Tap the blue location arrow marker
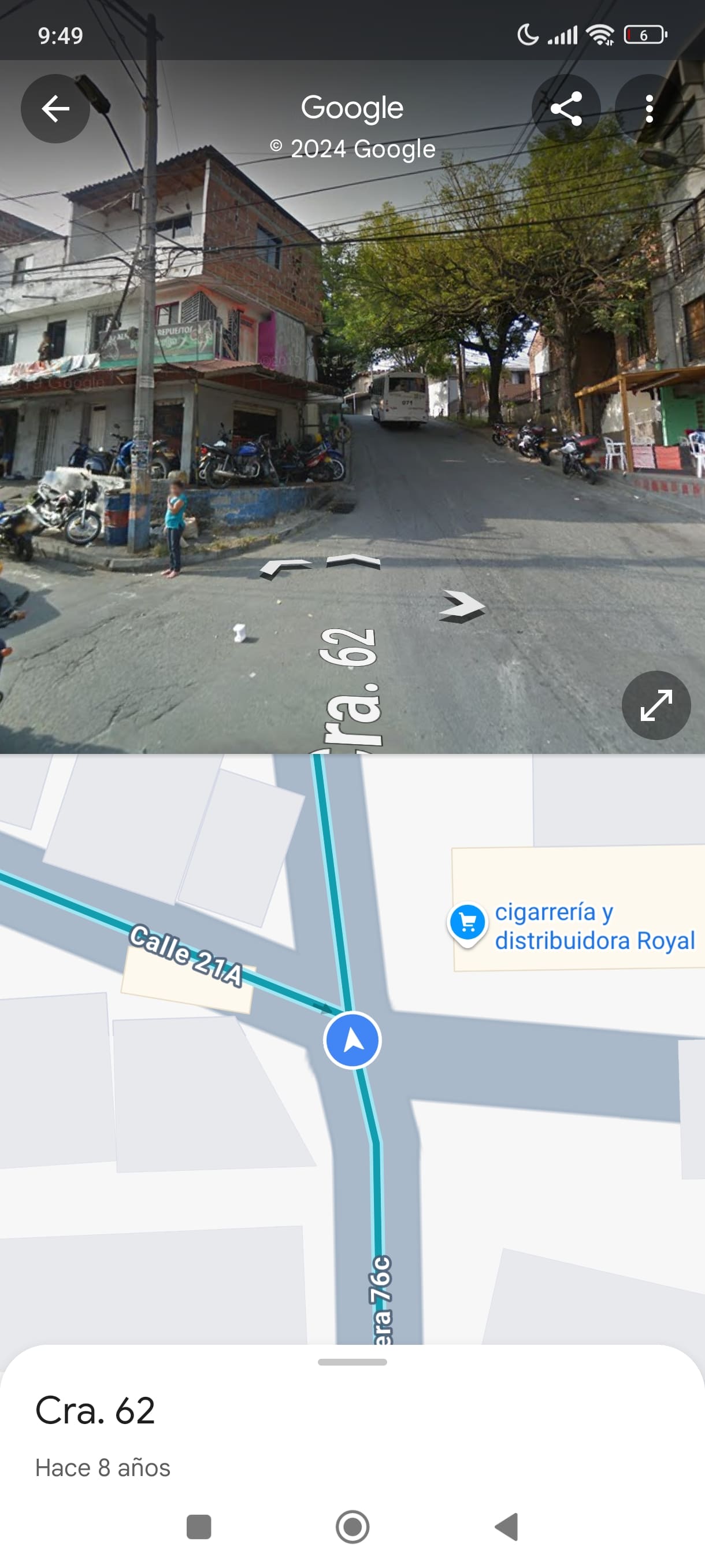The image size is (705, 1568). (352, 1040)
